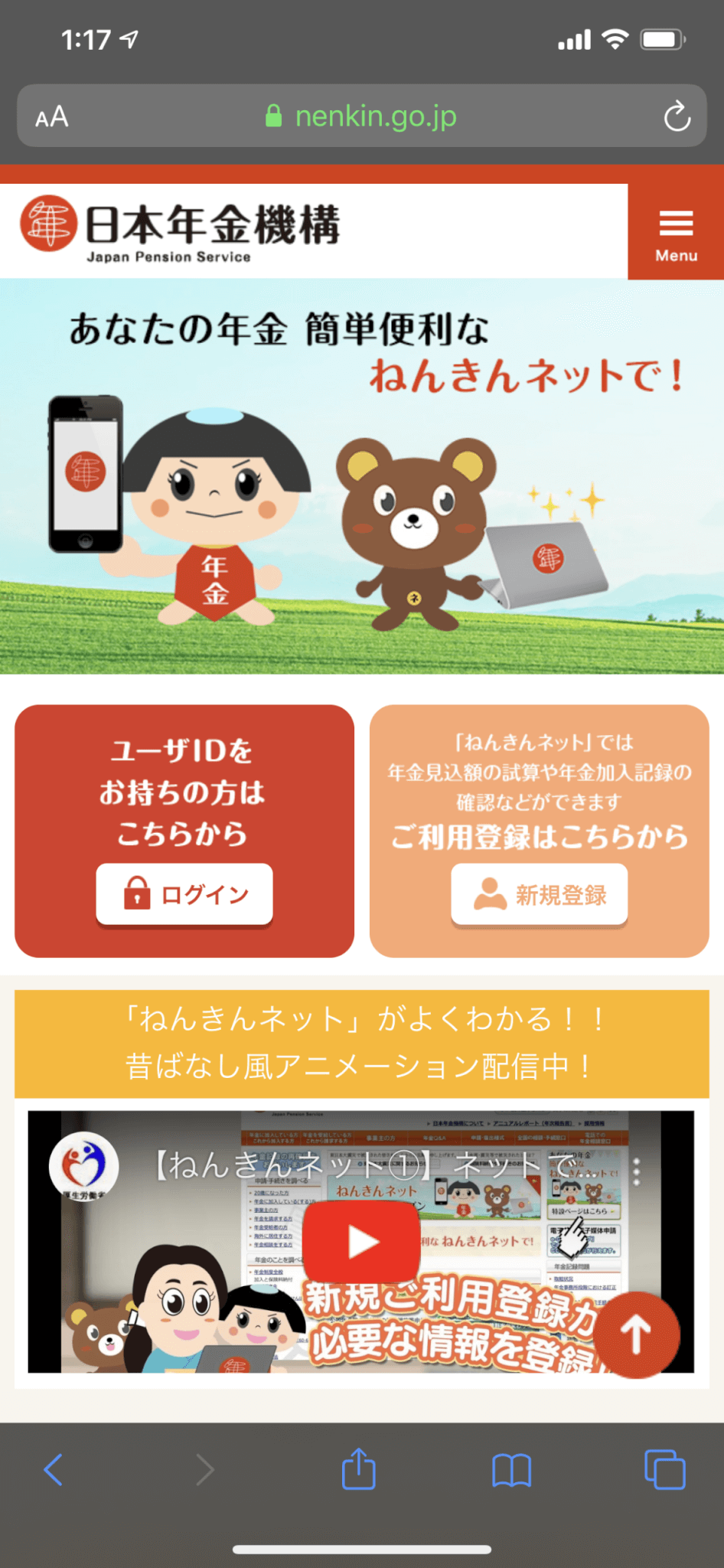Open Safari bookmarks

point(511,1470)
